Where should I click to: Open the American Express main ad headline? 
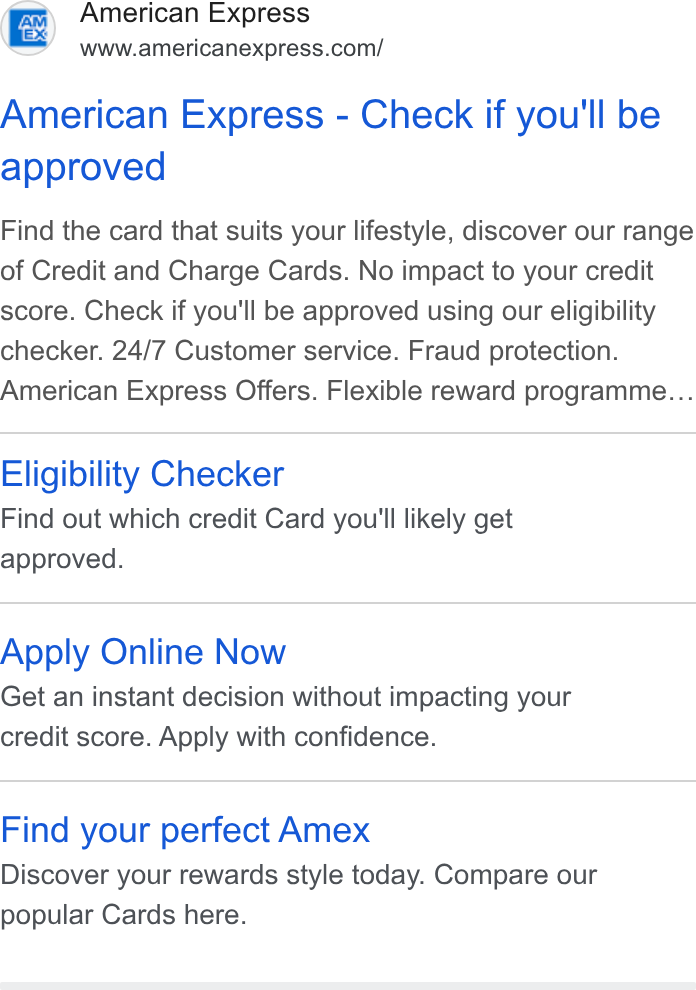(330, 140)
